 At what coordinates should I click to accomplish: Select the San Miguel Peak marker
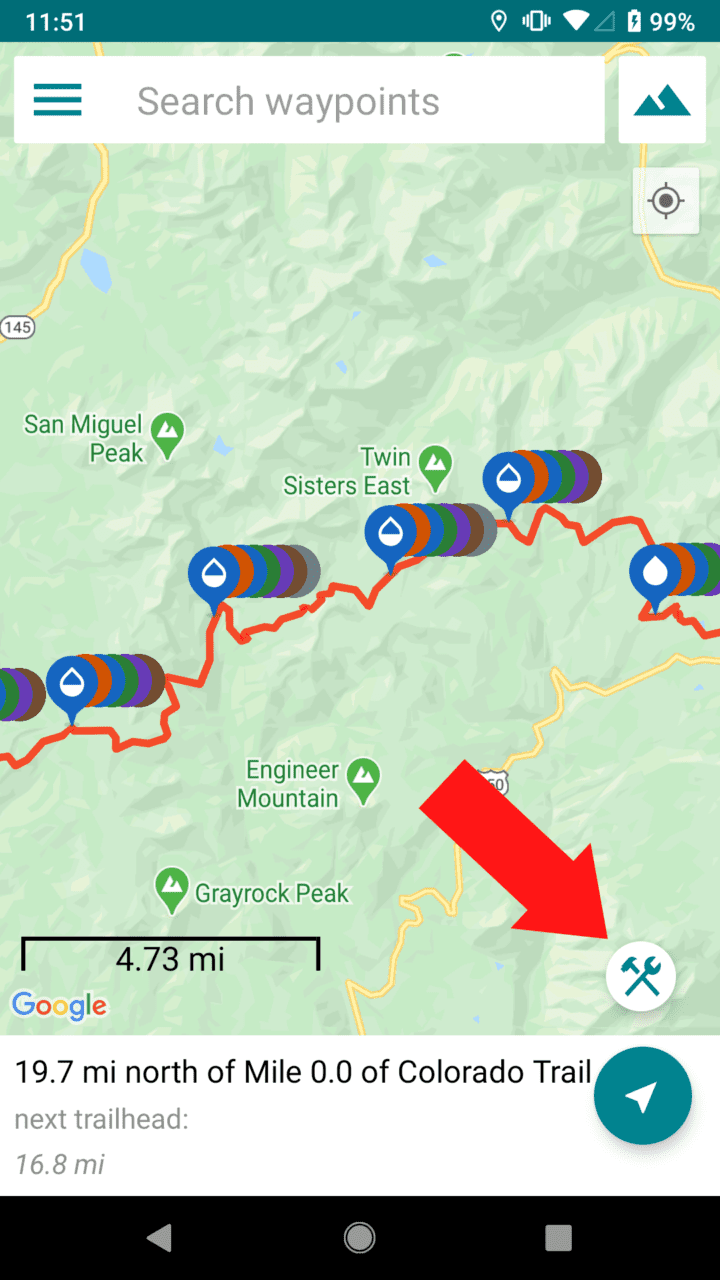click(167, 433)
